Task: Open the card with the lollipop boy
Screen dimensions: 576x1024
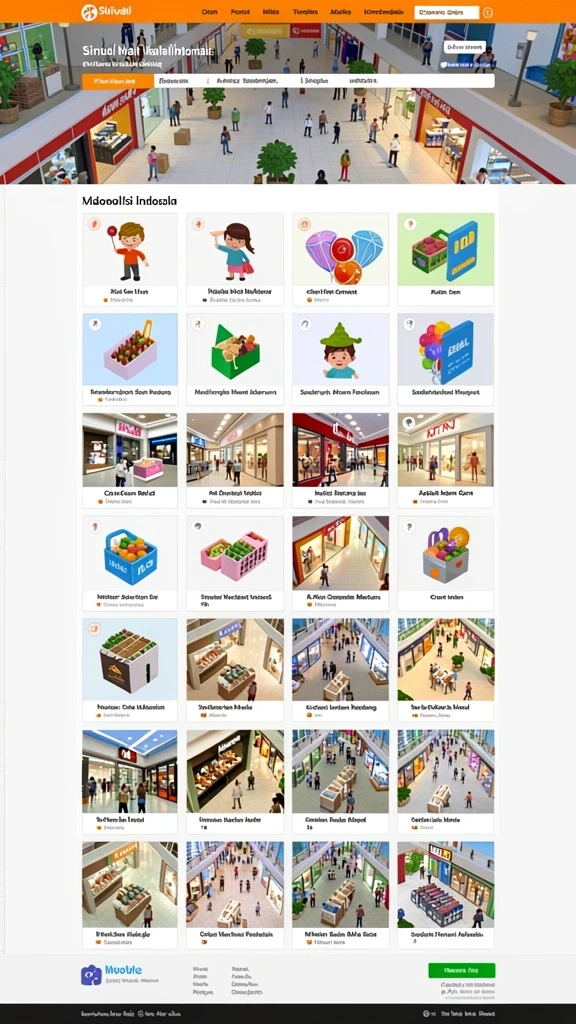Action: click(x=130, y=259)
